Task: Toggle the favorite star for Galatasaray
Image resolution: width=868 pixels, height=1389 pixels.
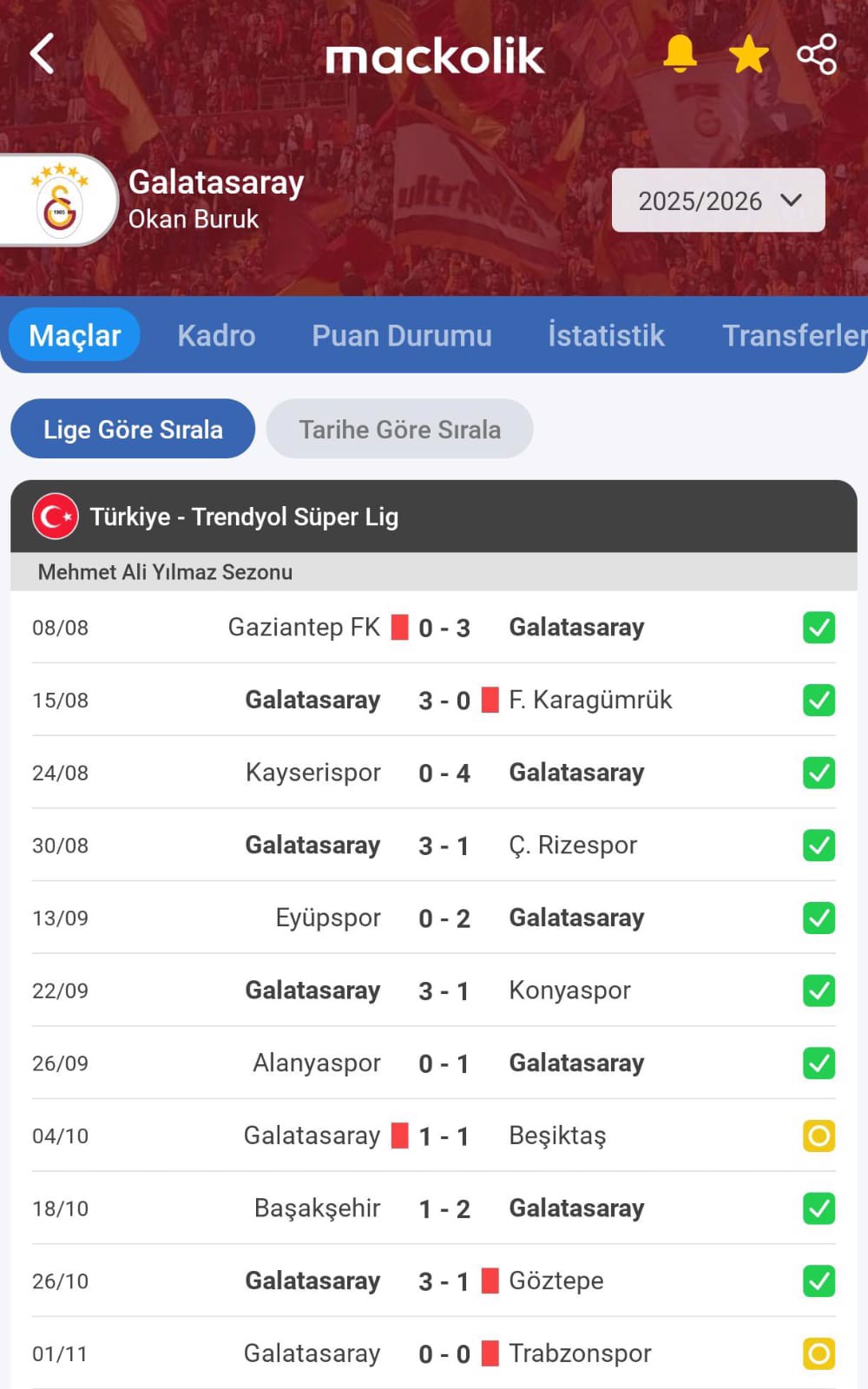Action: tap(748, 55)
